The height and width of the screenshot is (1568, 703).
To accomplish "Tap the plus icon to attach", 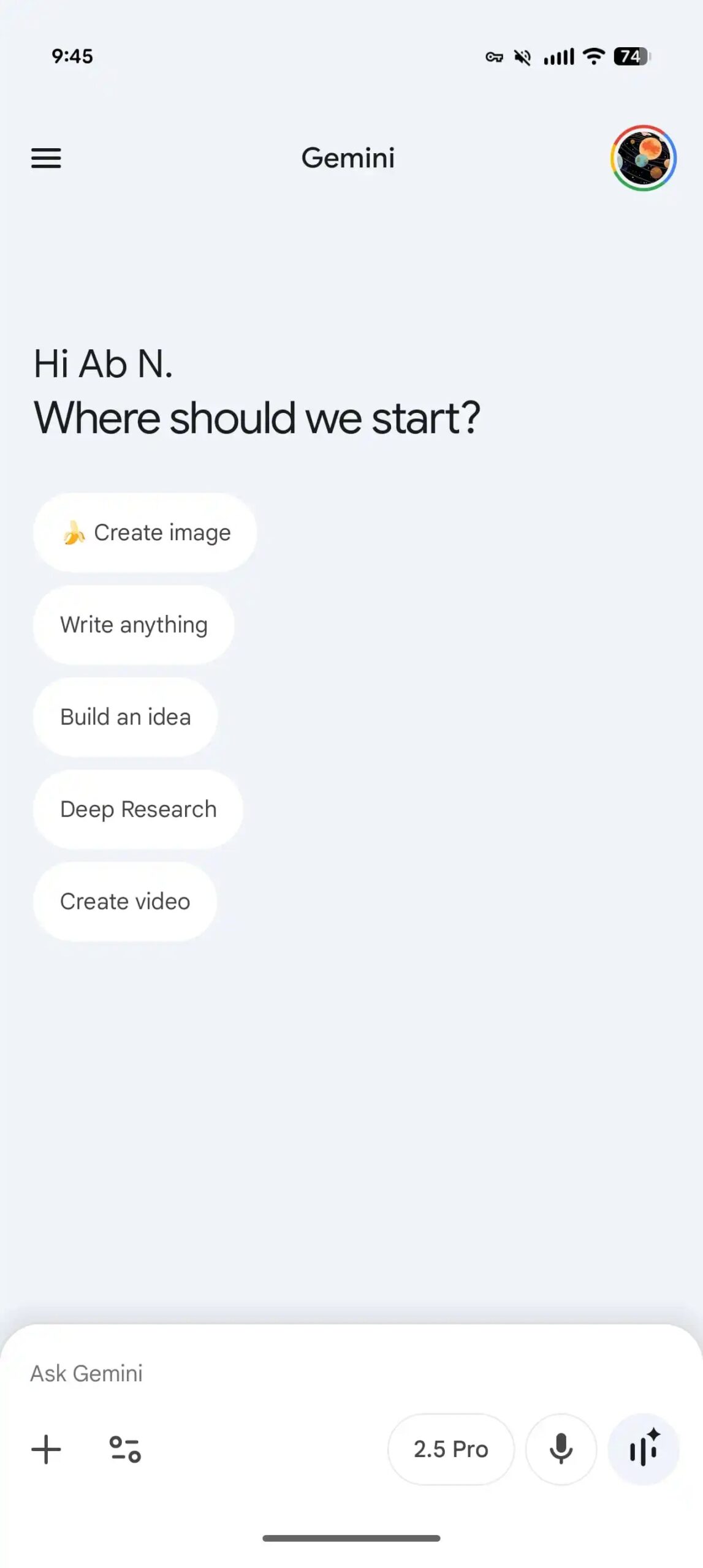I will 46,1449.
